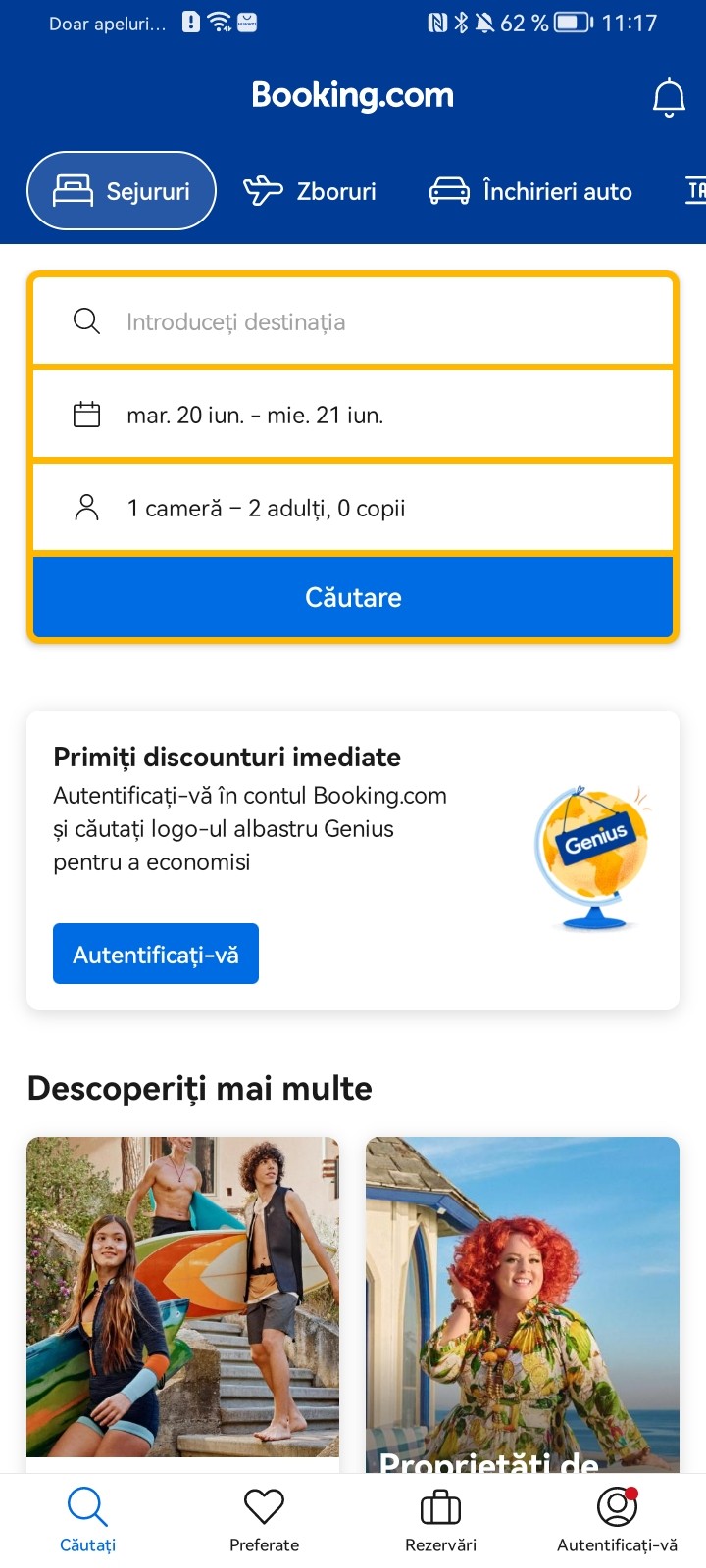Go to Căutați in bottom navigation
This screenshot has width=706, height=1568.
[x=88, y=1520]
